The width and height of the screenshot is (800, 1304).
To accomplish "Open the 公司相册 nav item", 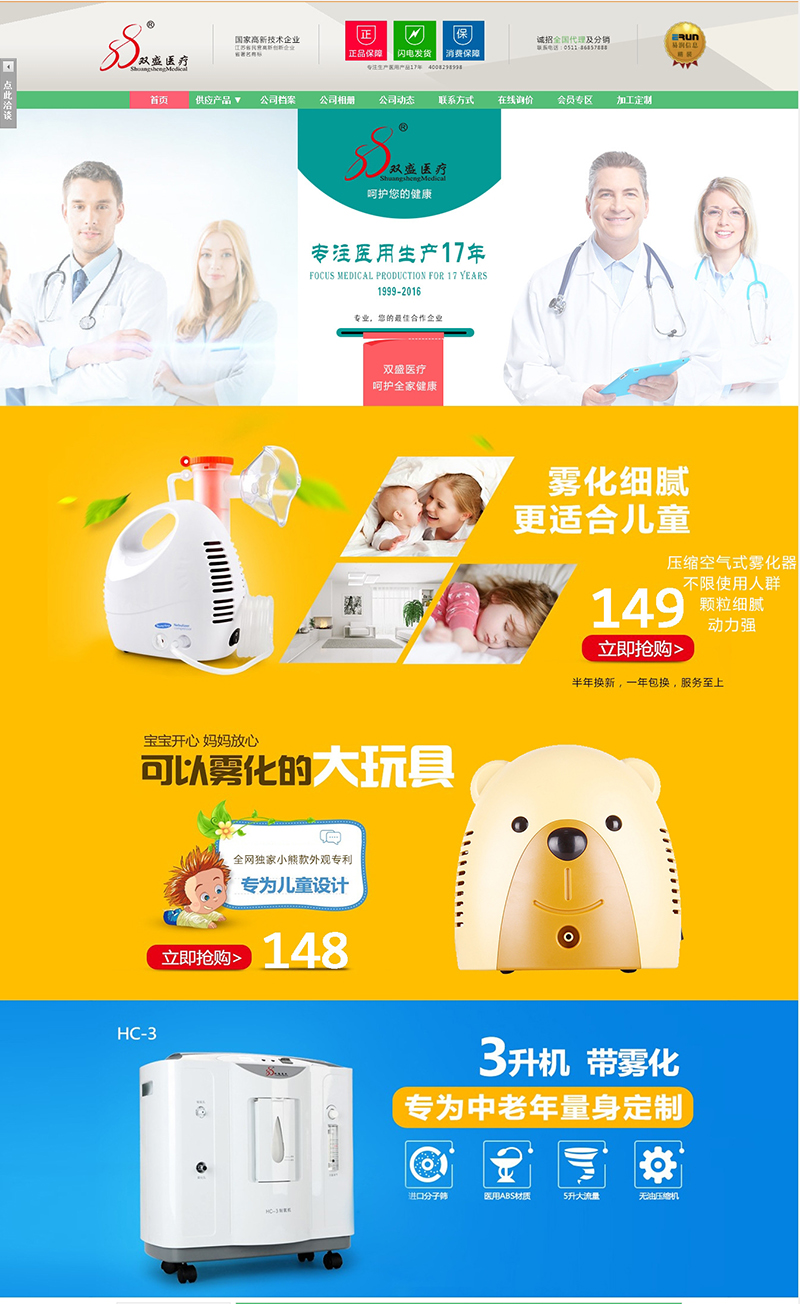I will pyautogui.click(x=337, y=100).
